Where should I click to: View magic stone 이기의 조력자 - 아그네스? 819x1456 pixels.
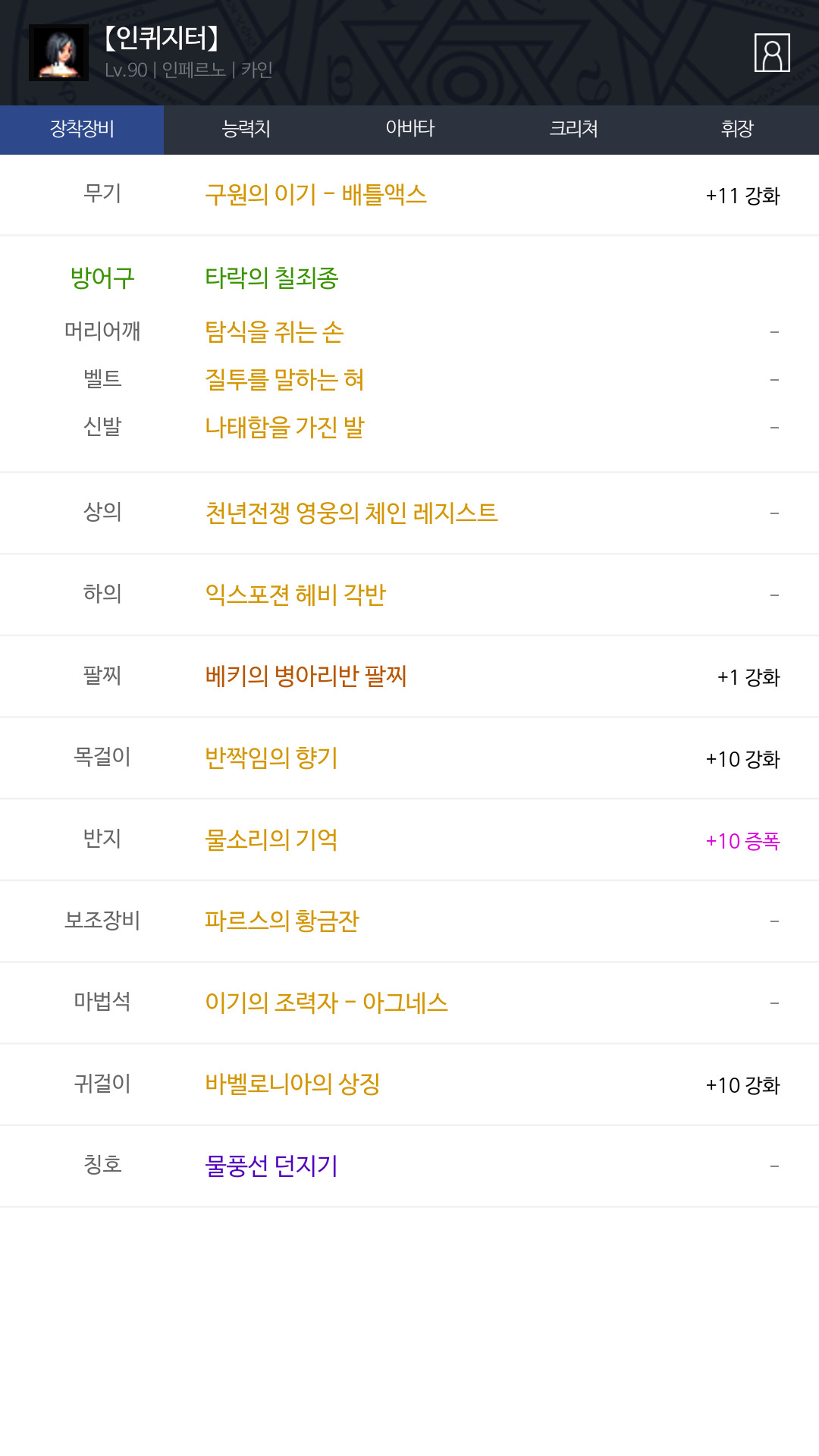(326, 1003)
